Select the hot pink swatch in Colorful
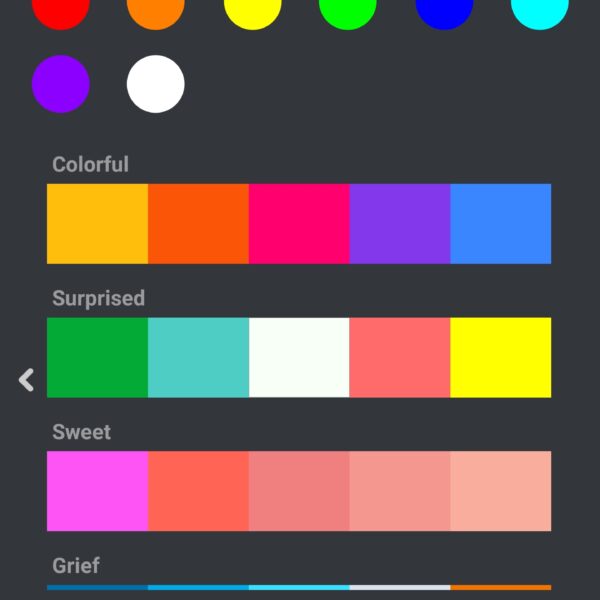 (299, 223)
